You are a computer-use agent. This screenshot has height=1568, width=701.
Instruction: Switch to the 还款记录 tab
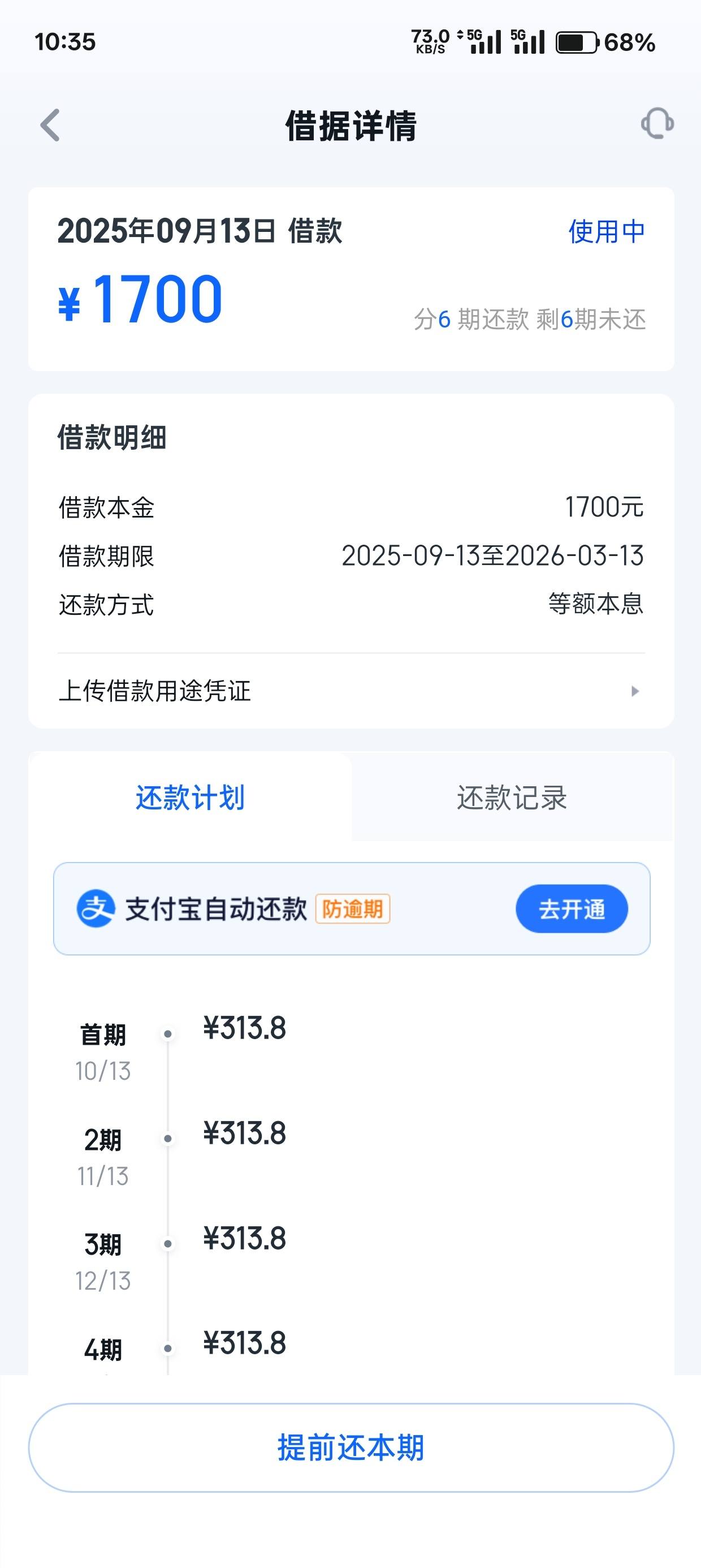point(512,798)
